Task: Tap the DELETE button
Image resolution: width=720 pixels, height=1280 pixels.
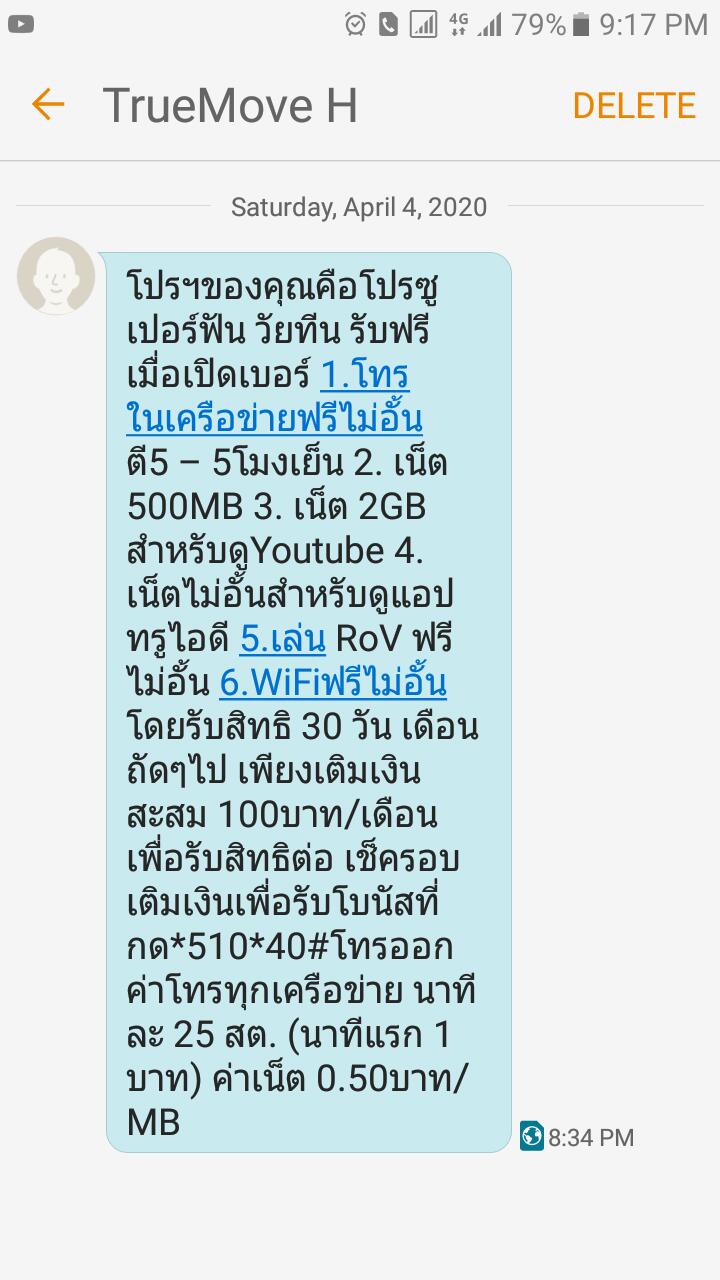Action: [634, 105]
